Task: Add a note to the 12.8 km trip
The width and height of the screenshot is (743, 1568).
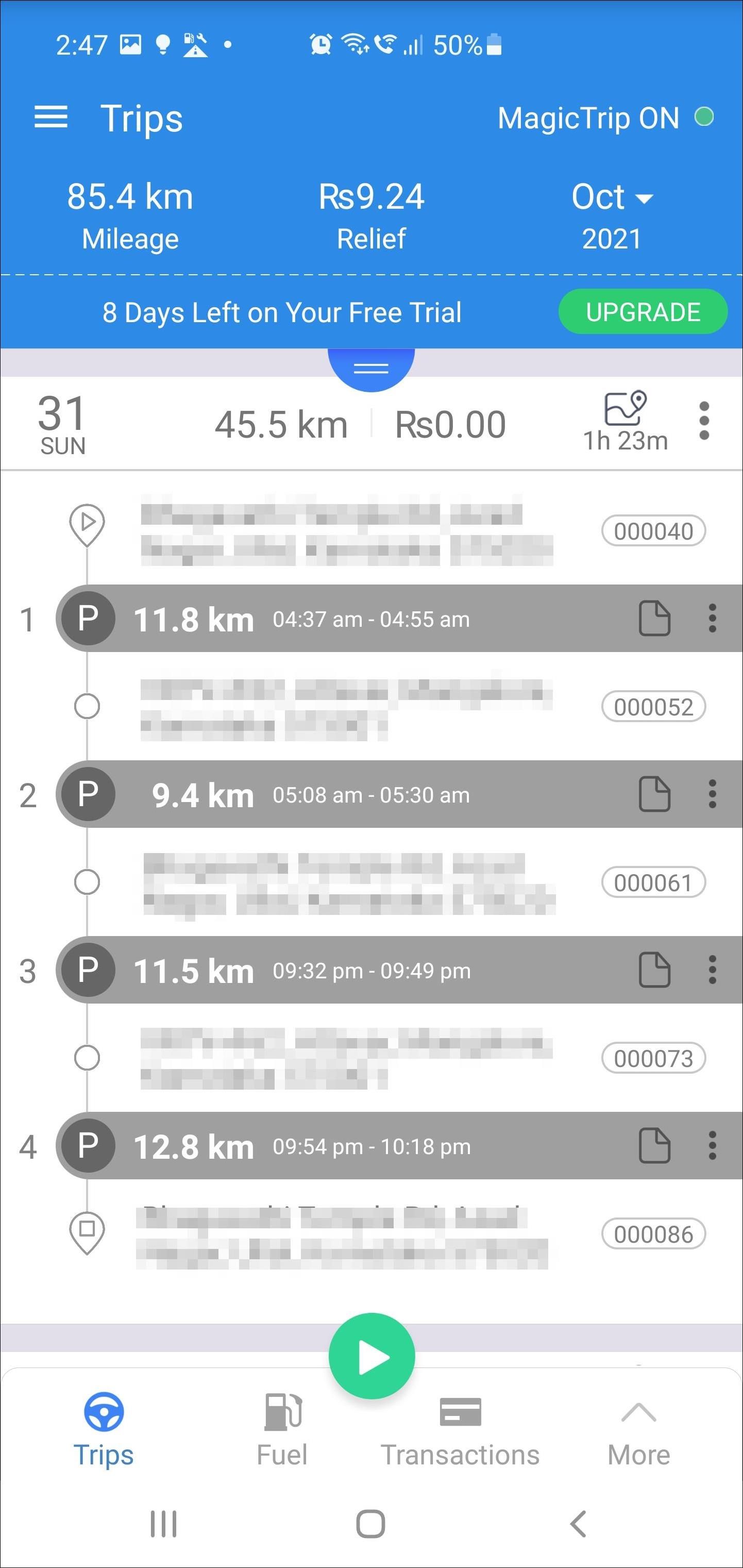Action: 654,1145
